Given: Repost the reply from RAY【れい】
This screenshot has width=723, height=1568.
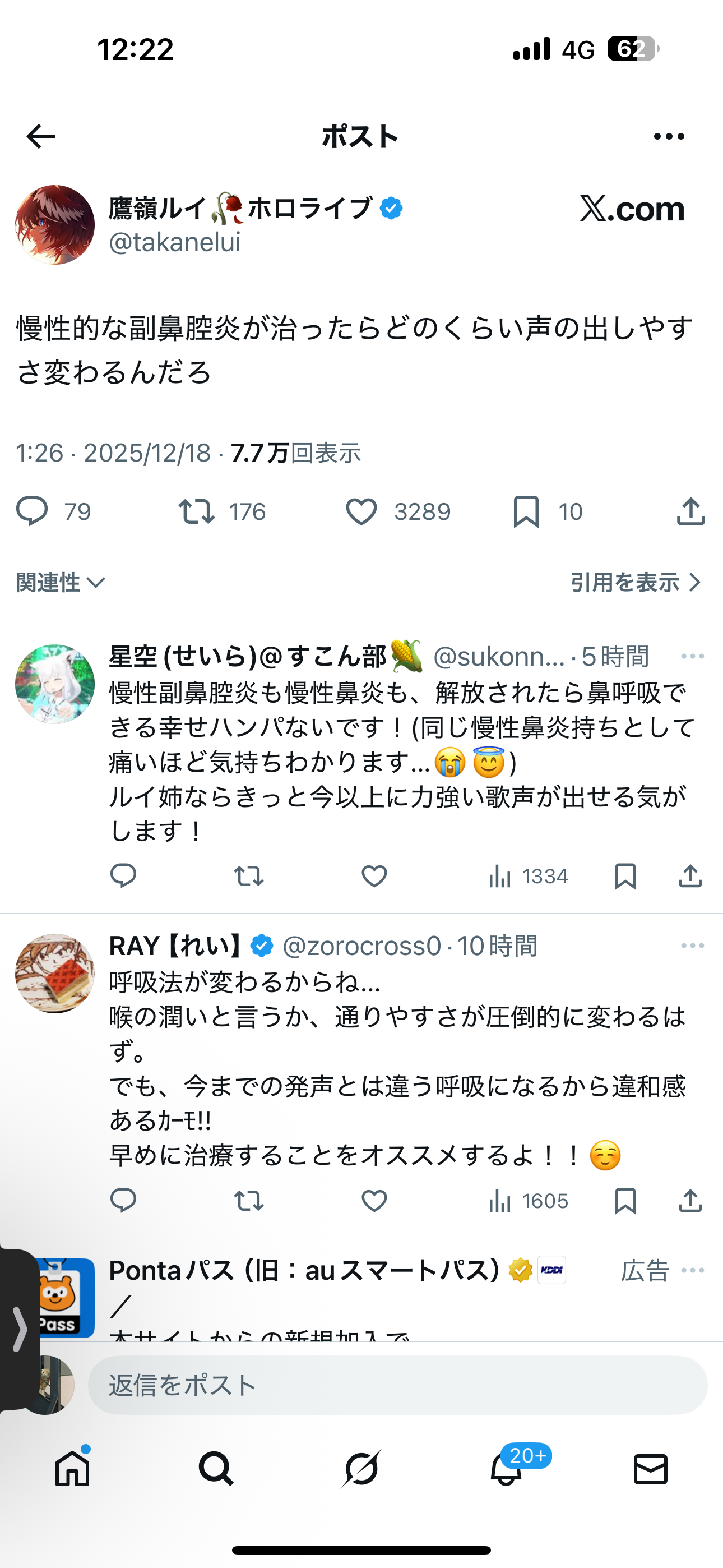Looking at the screenshot, I should [248, 1201].
